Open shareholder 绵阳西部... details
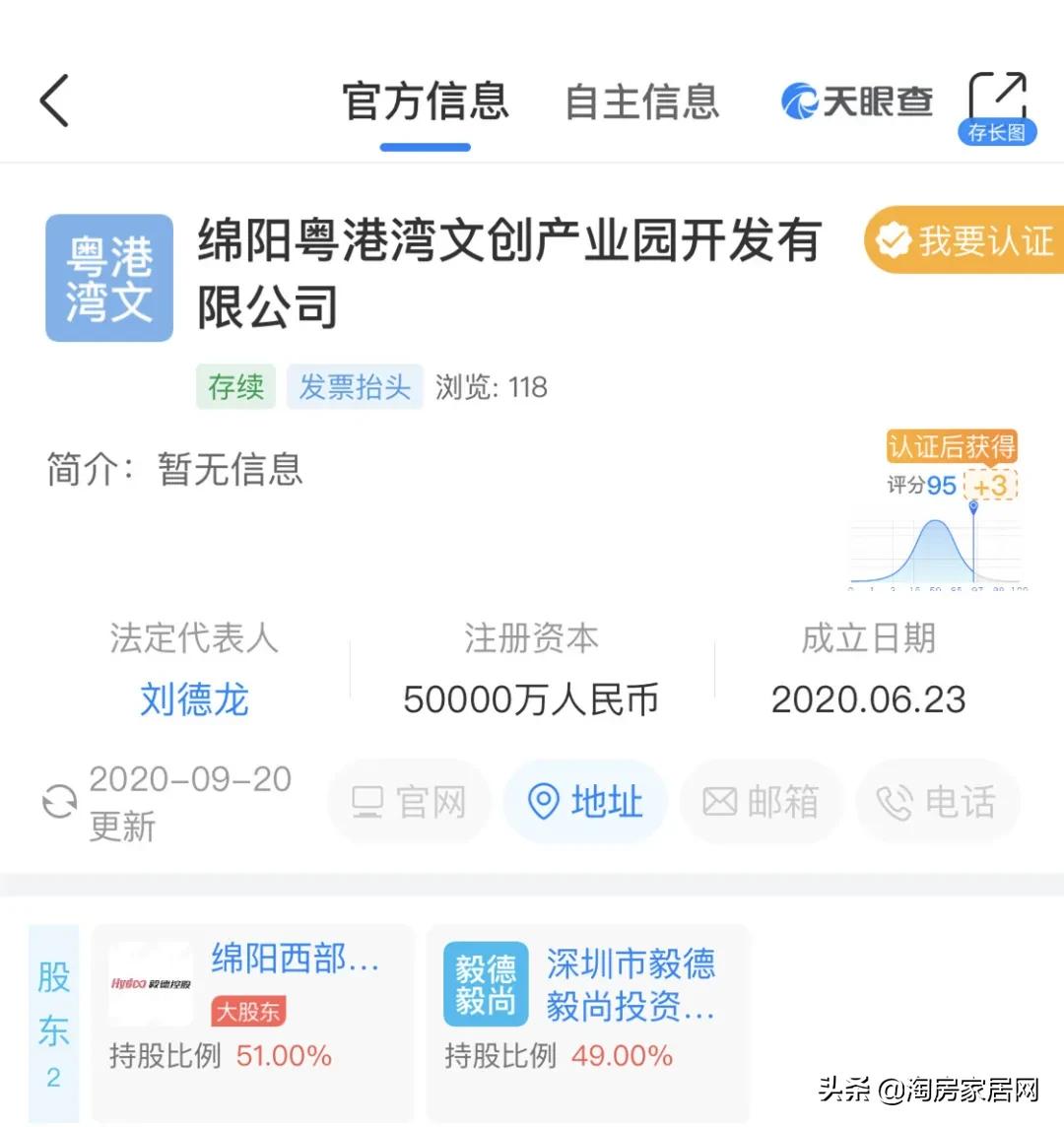The width and height of the screenshot is (1064, 1127). (296, 959)
